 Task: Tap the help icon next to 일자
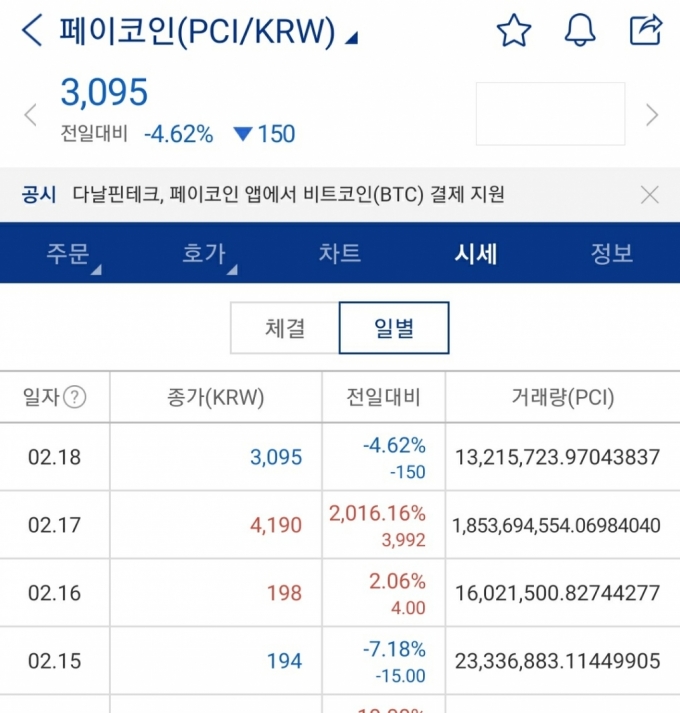(75, 398)
